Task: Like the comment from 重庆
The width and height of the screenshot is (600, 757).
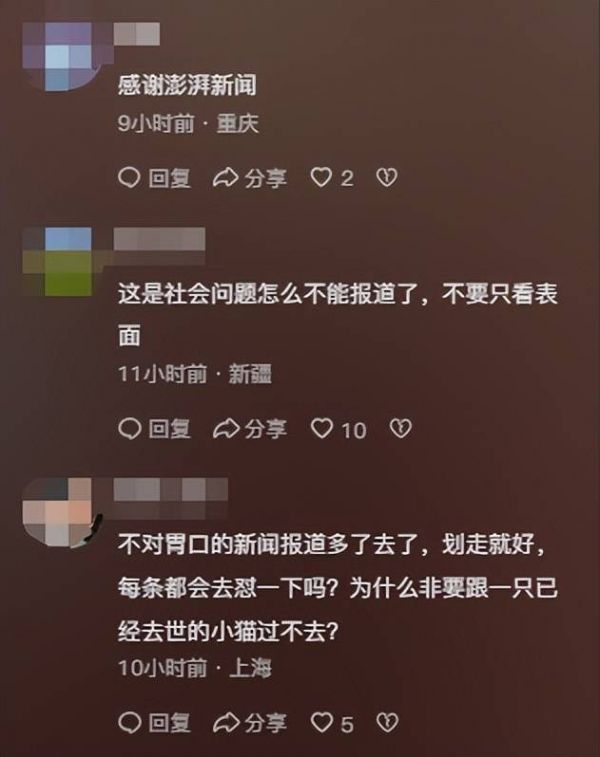Action: click(x=322, y=178)
